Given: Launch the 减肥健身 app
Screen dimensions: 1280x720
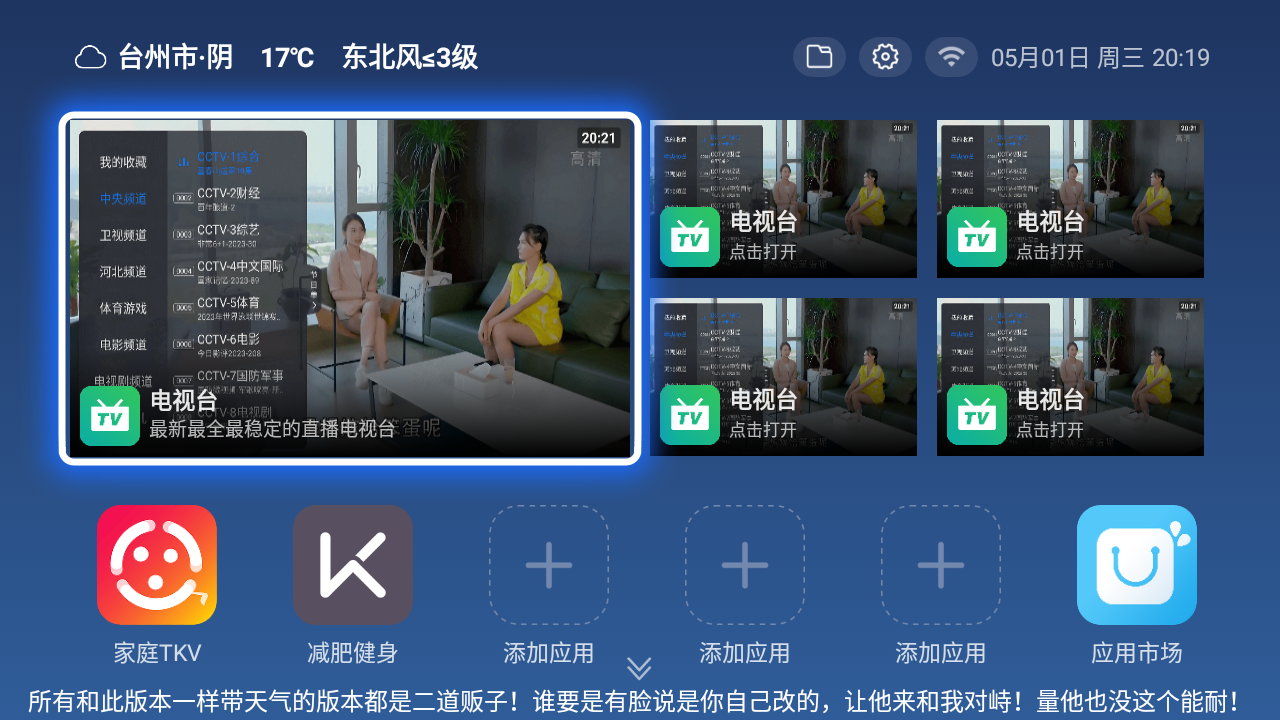Looking at the screenshot, I should (353, 565).
